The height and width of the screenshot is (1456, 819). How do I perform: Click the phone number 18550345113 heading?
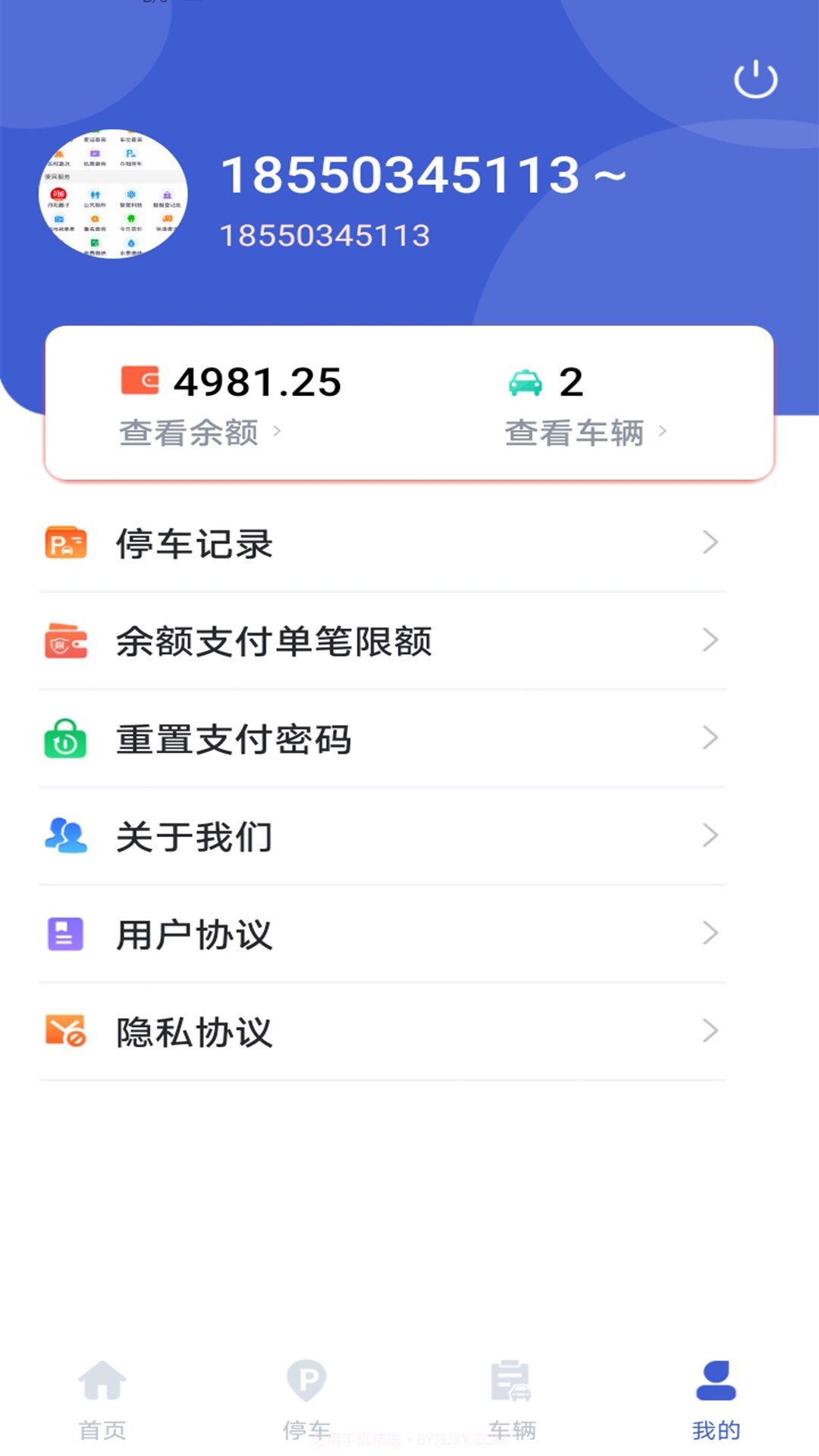425,176
